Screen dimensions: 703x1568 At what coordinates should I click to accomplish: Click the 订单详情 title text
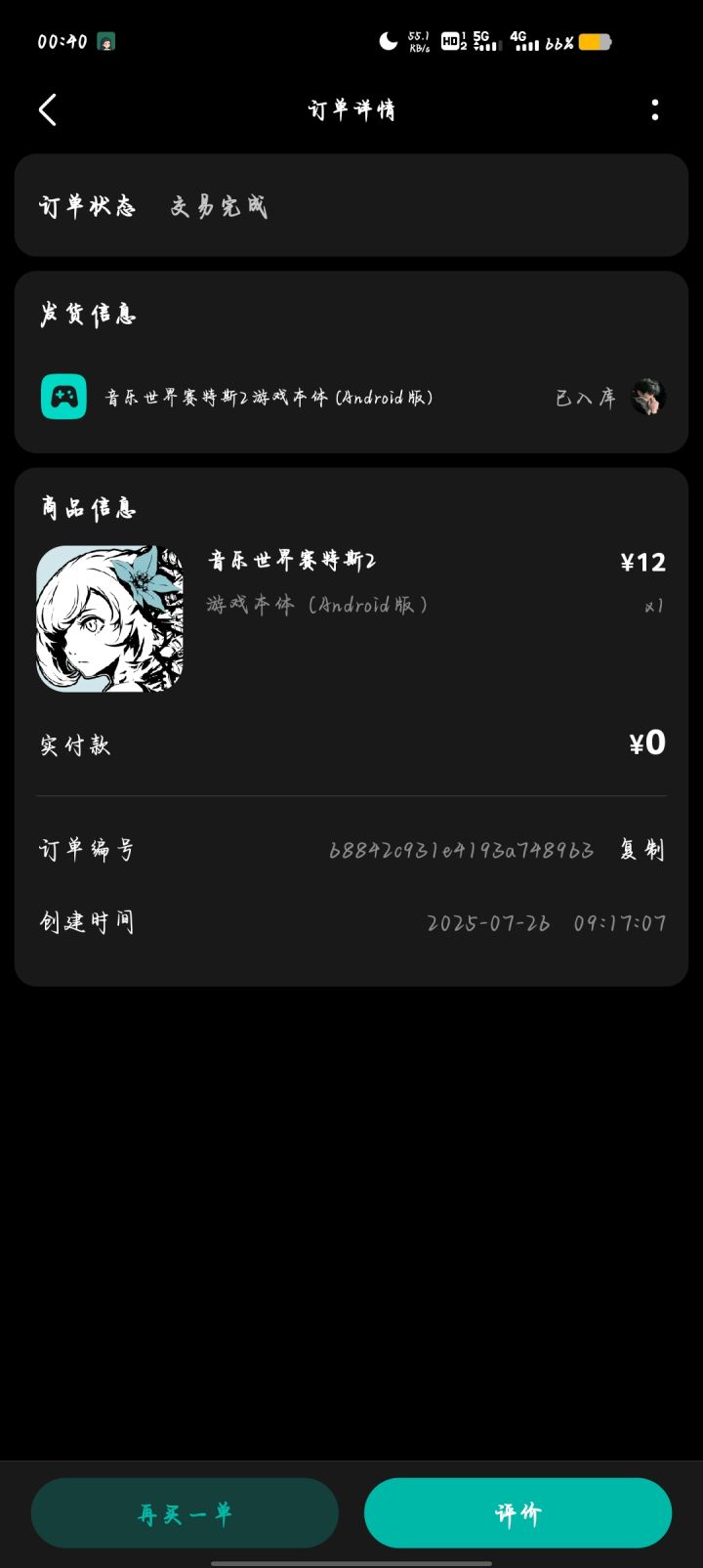coord(351,110)
